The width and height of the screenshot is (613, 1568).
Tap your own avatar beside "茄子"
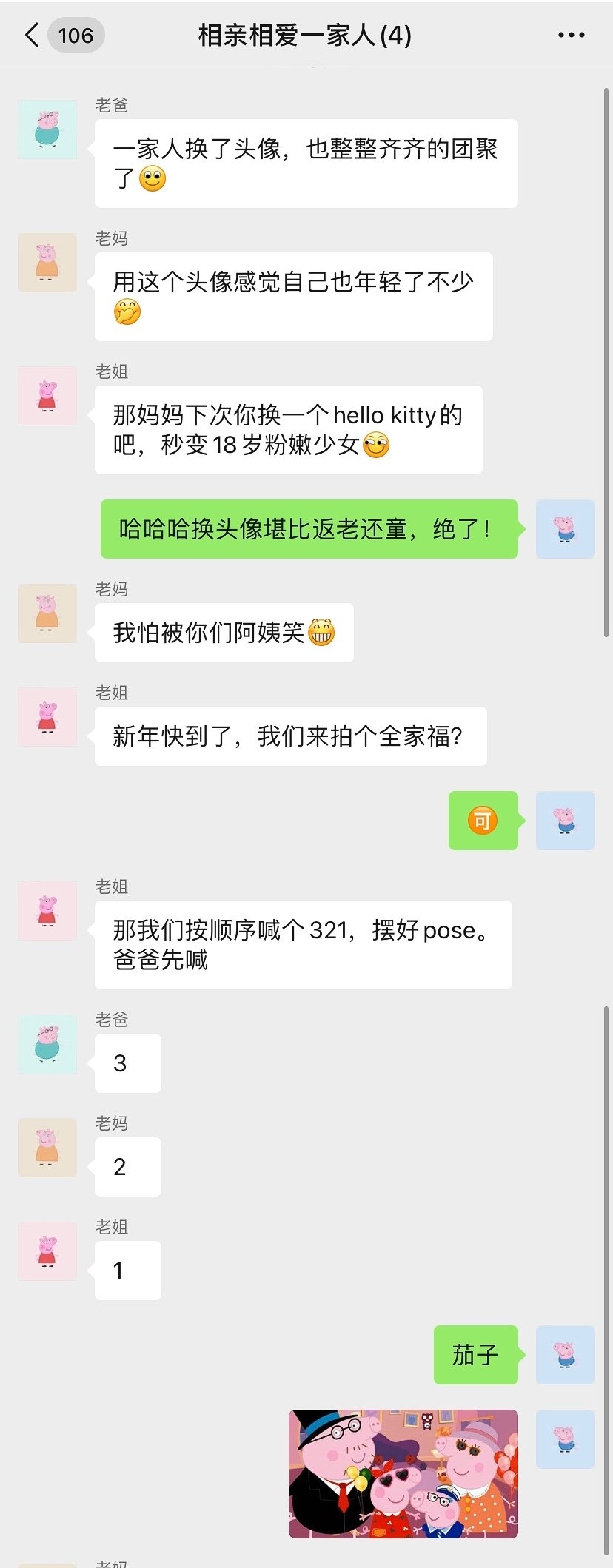(565, 1354)
